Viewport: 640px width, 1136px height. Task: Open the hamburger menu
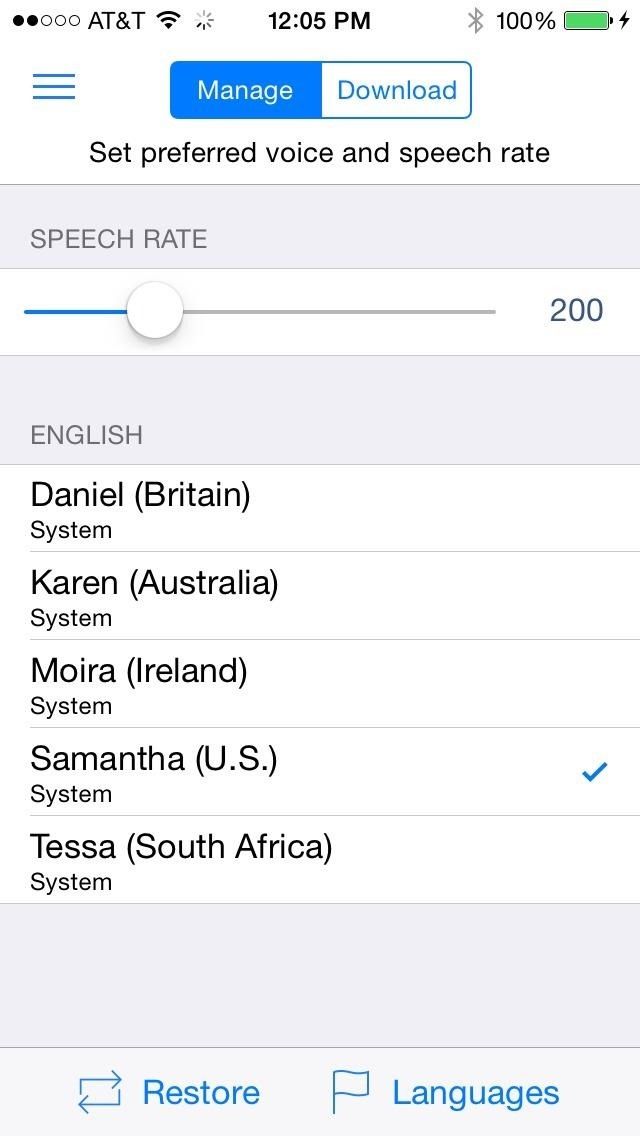coord(54,88)
